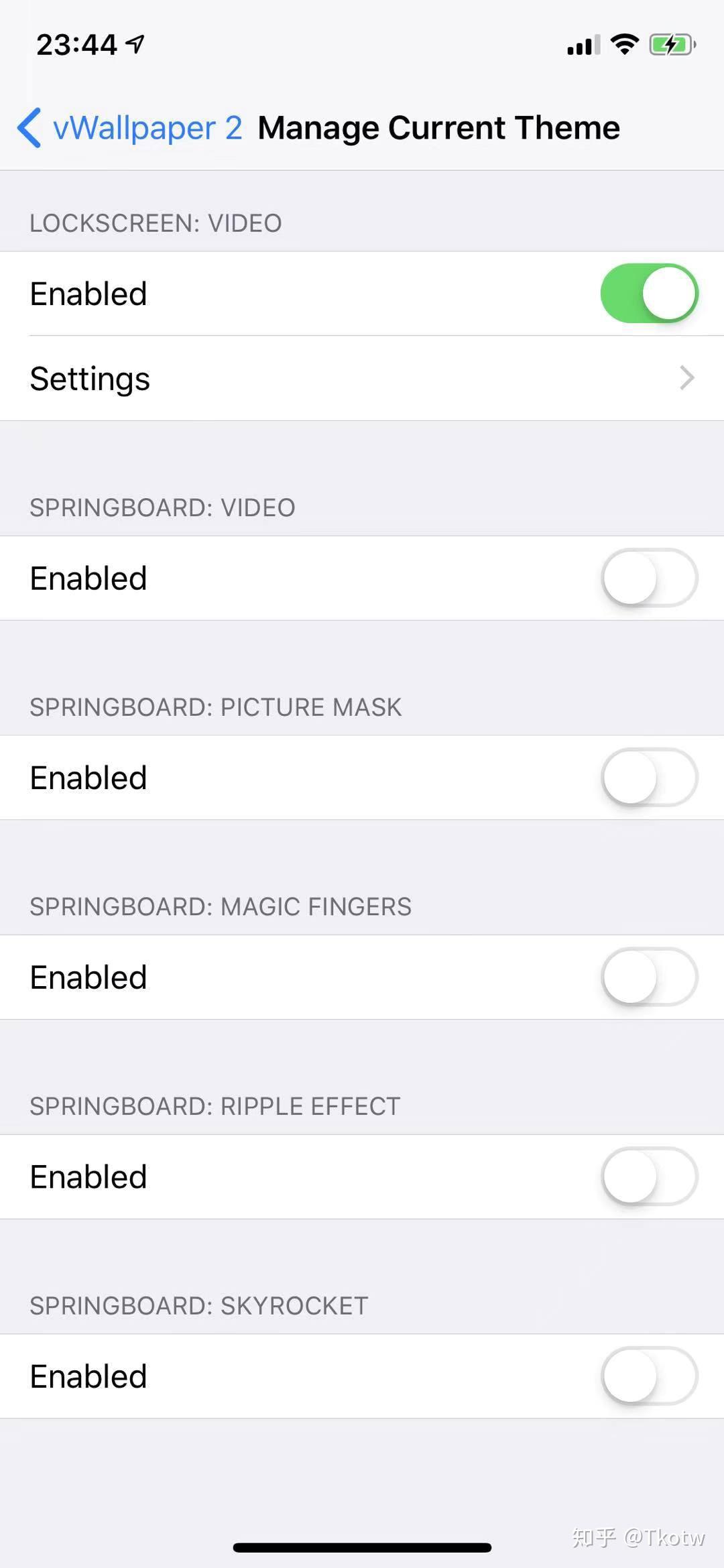The width and height of the screenshot is (724, 1568).
Task: Open Lockscreen Video Settings
Action: click(362, 379)
